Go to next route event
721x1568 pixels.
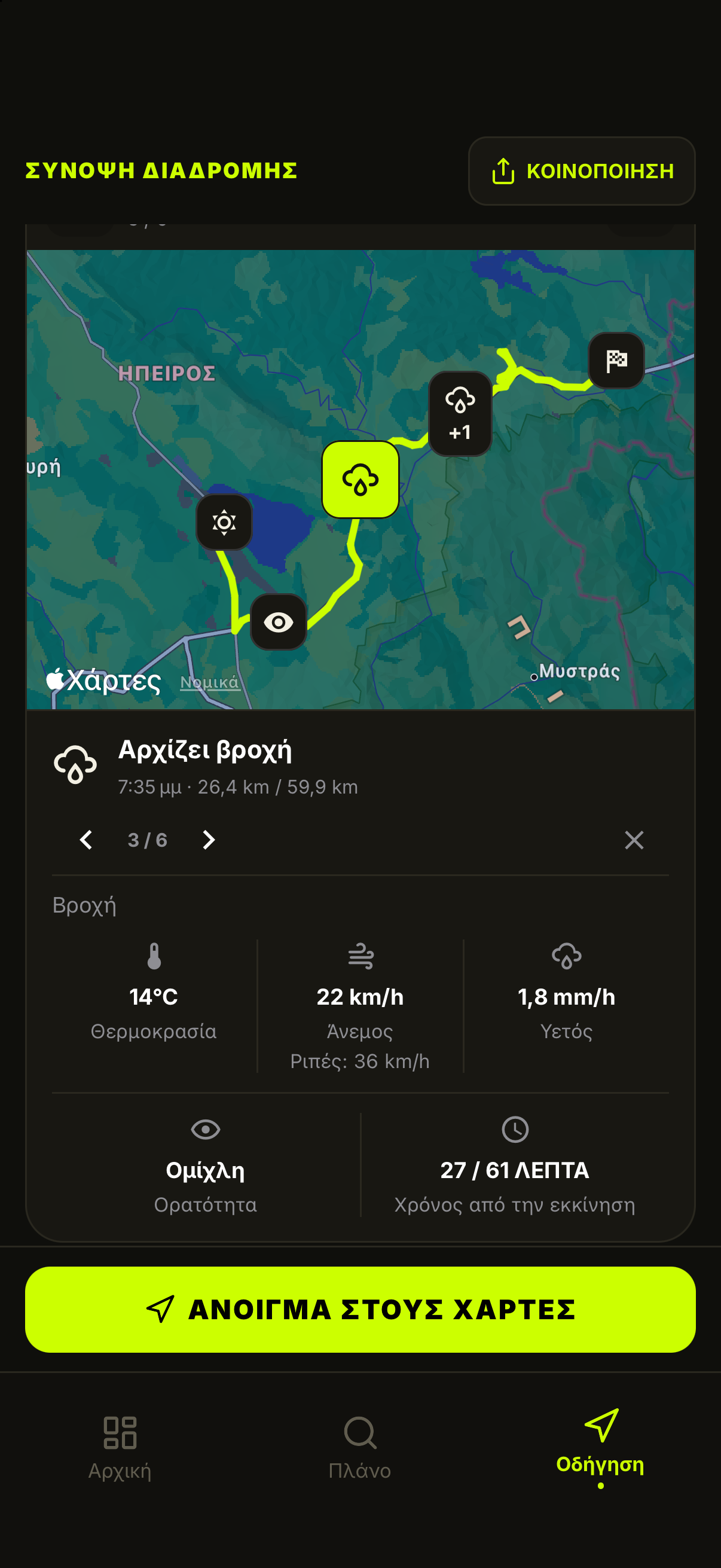click(x=208, y=840)
